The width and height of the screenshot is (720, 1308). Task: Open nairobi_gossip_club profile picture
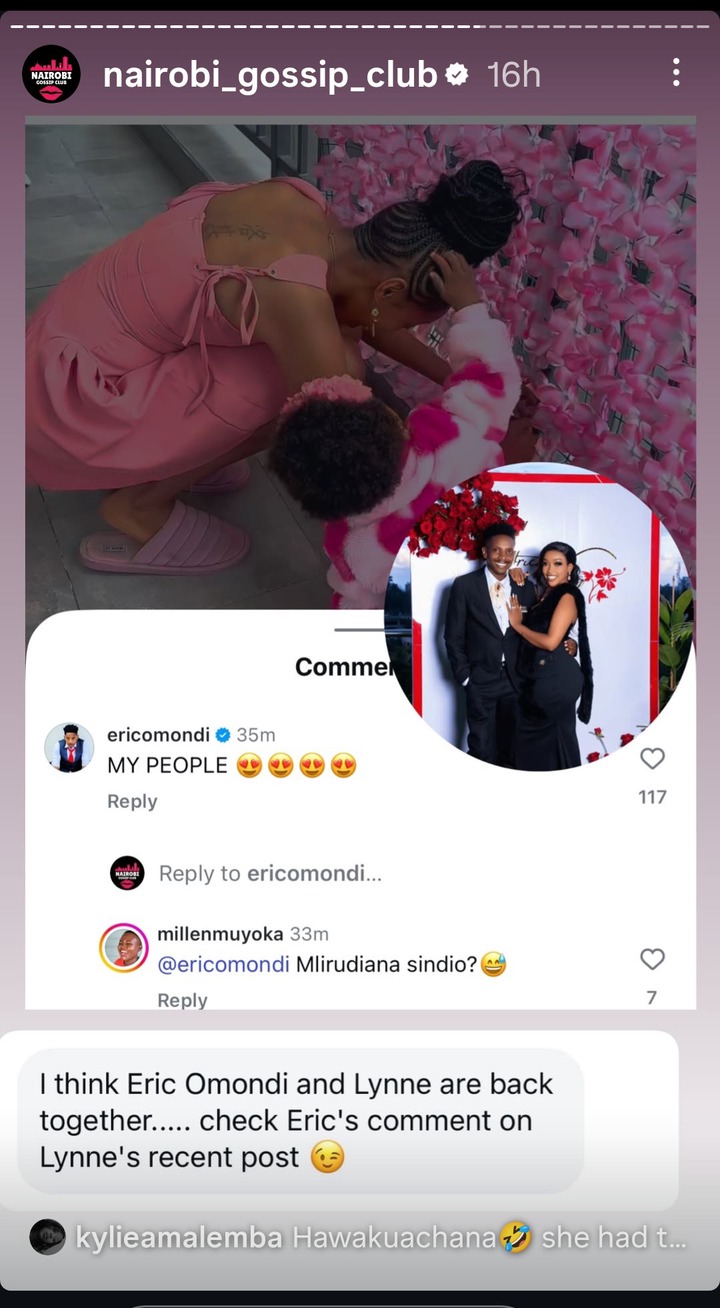pos(51,74)
